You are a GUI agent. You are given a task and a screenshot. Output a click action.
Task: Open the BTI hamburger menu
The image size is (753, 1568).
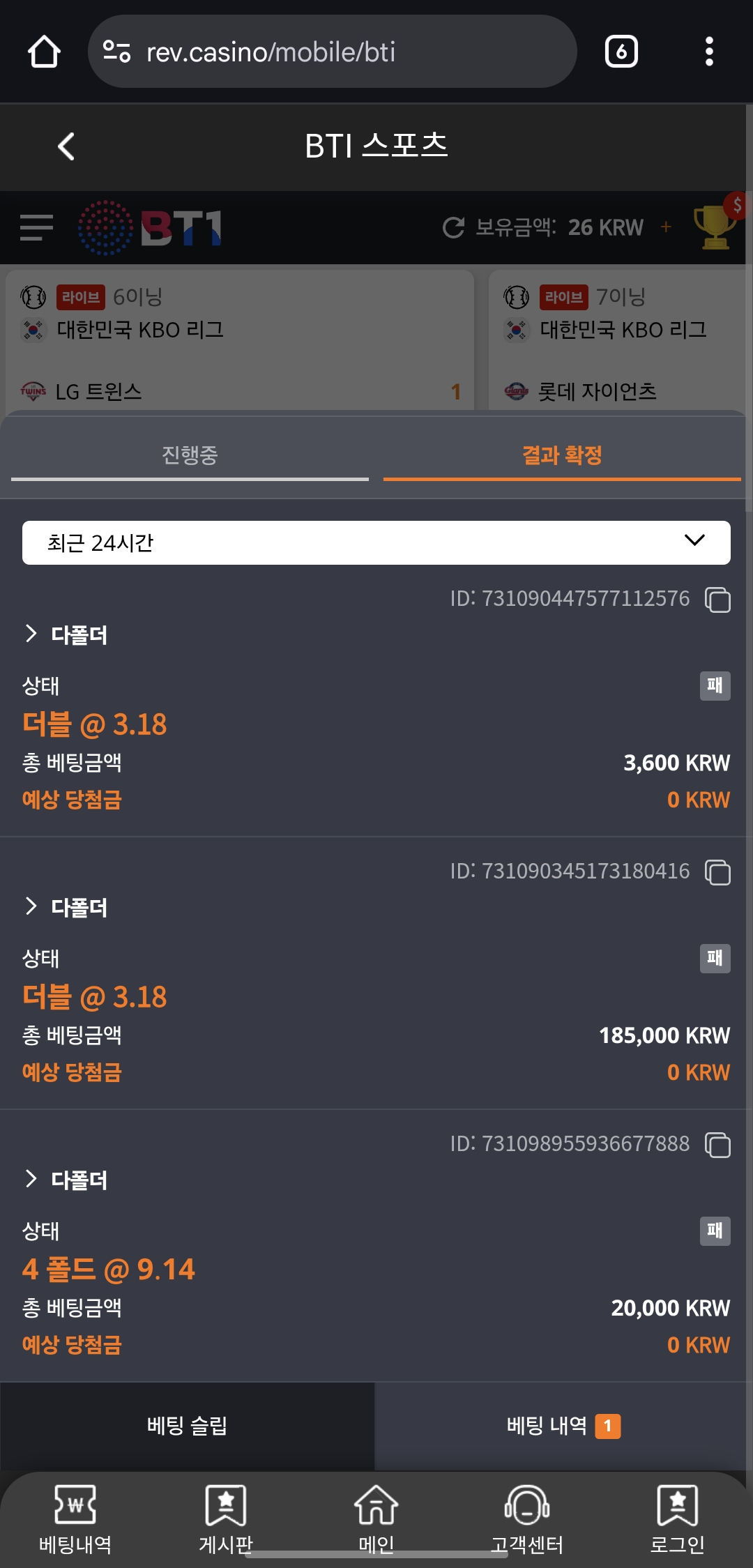pyautogui.click(x=36, y=227)
